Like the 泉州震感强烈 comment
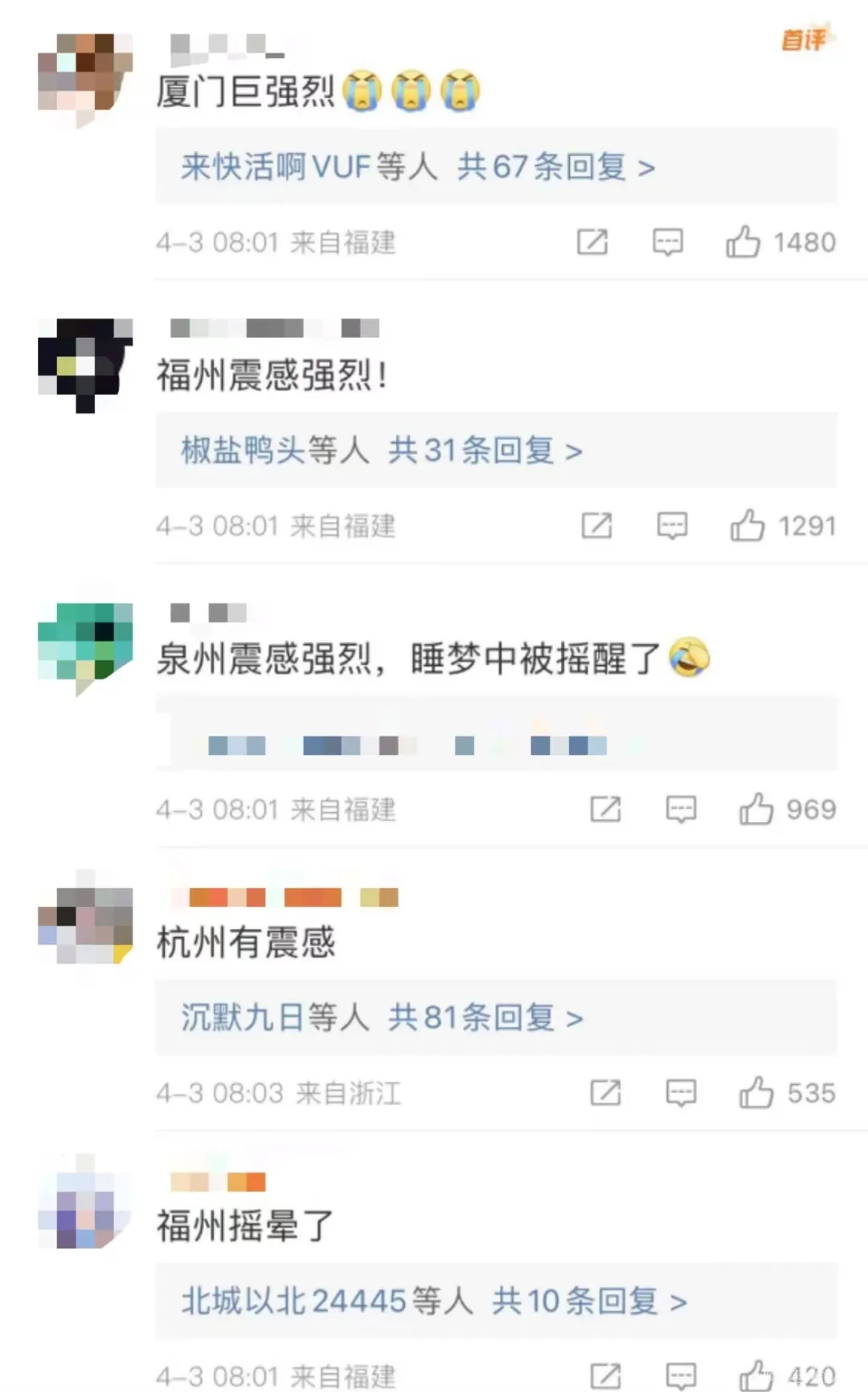Image resolution: width=868 pixels, height=1392 pixels. (755, 810)
